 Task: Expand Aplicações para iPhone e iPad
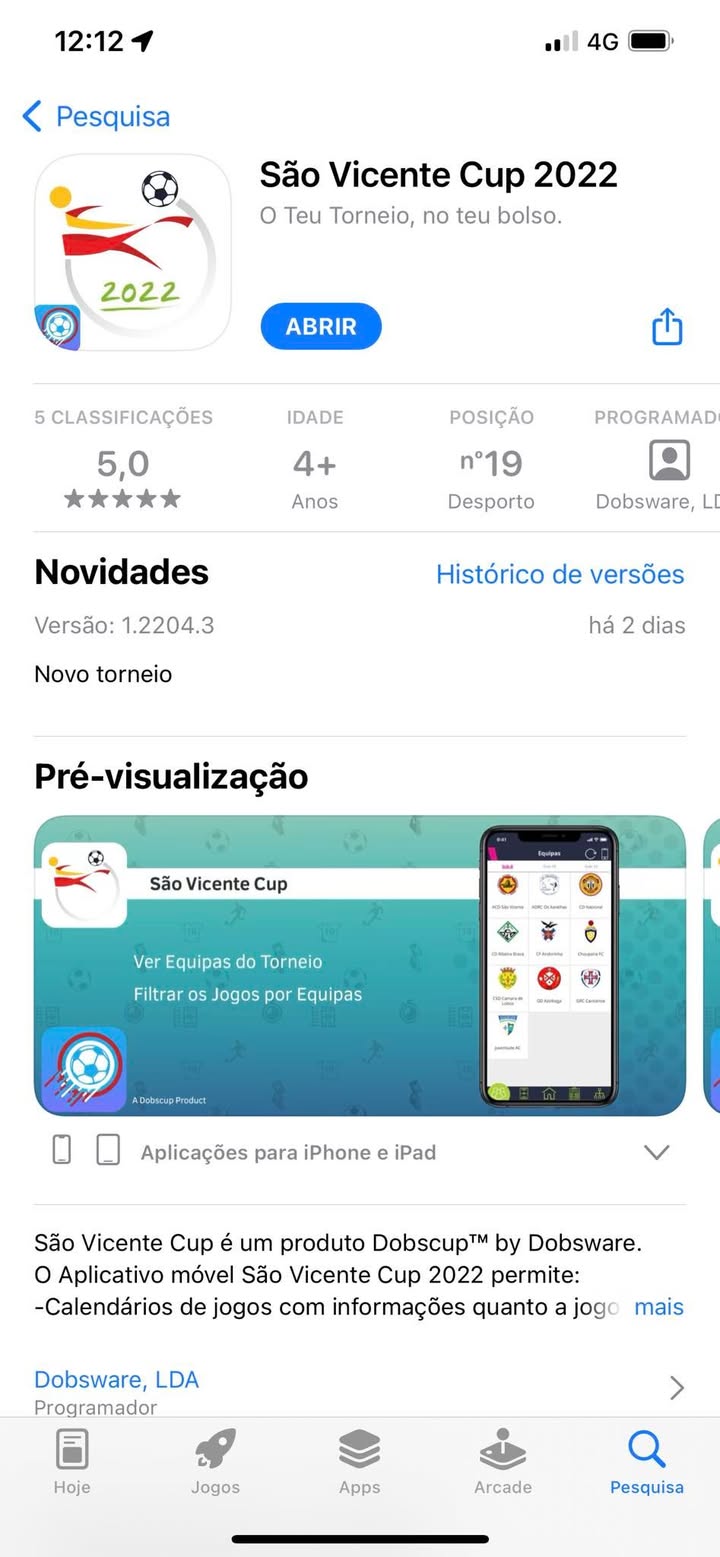coord(656,1152)
